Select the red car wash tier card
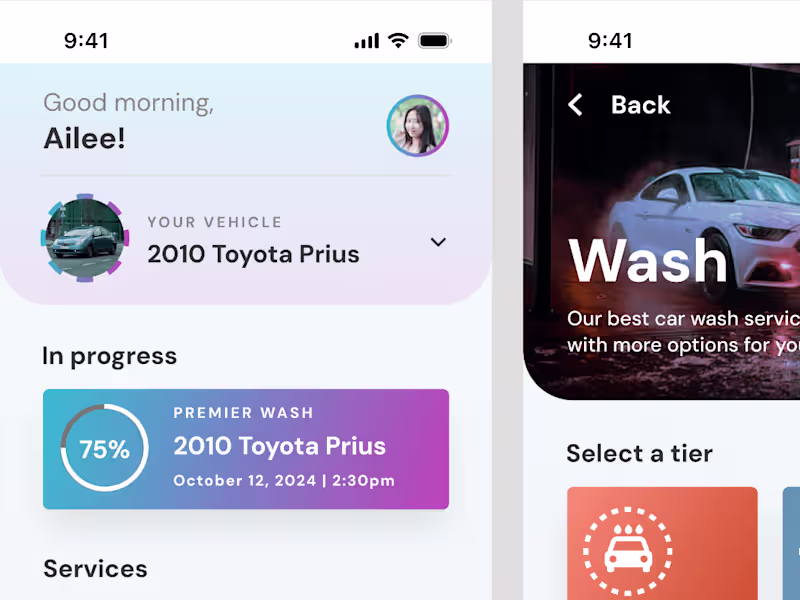The image size is (800, 600). tap(661, 543)
